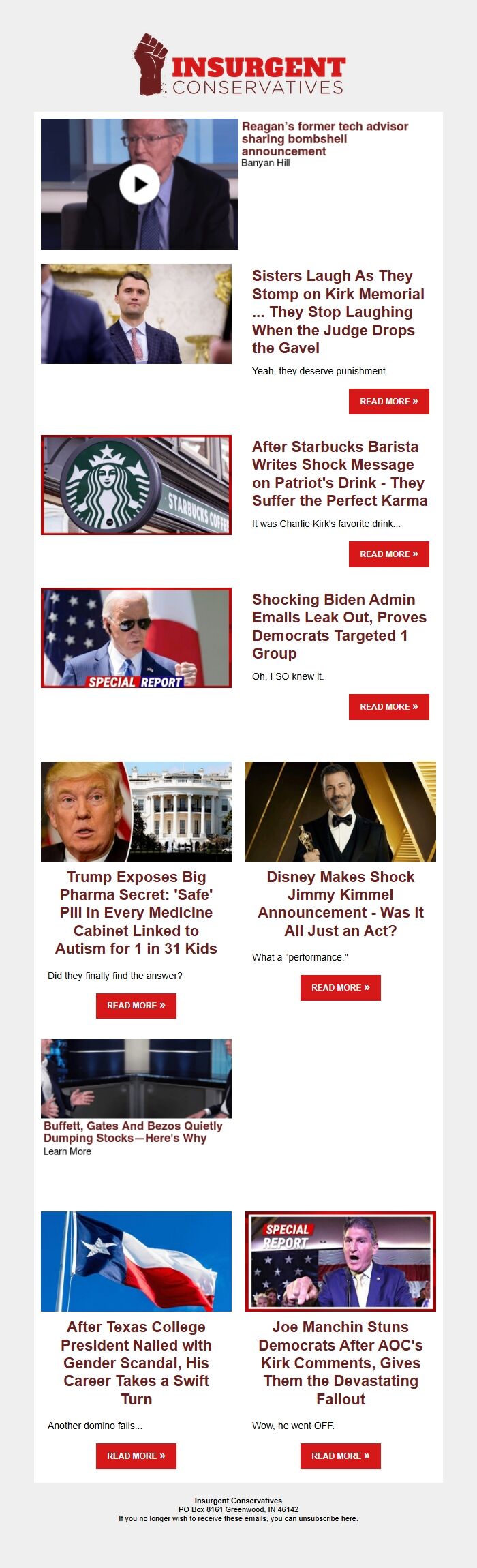Open the Joe Manchin special report image

pyautogui.click(x=341, y=1261)
